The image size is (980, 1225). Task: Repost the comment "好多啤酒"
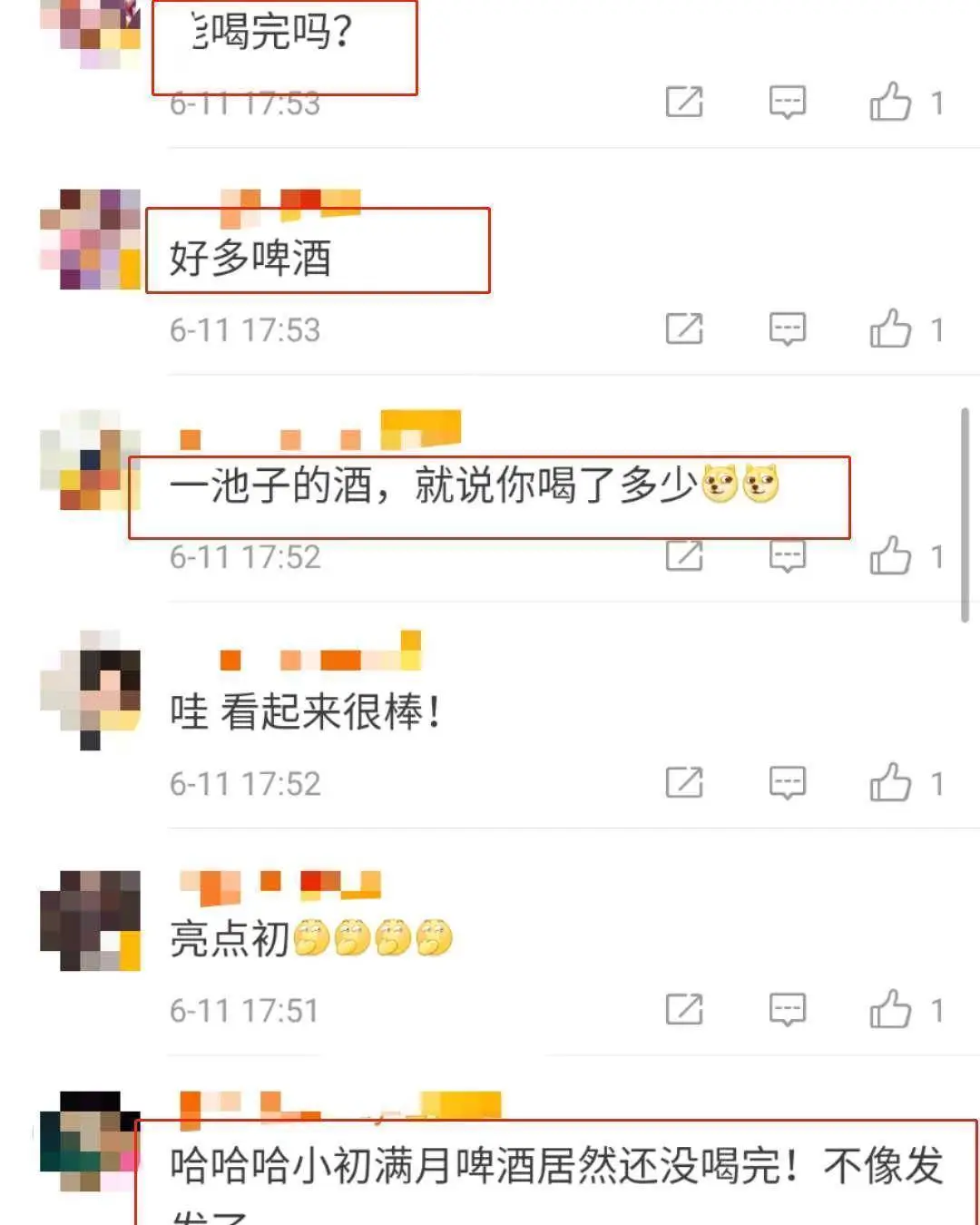click(684, 328)
